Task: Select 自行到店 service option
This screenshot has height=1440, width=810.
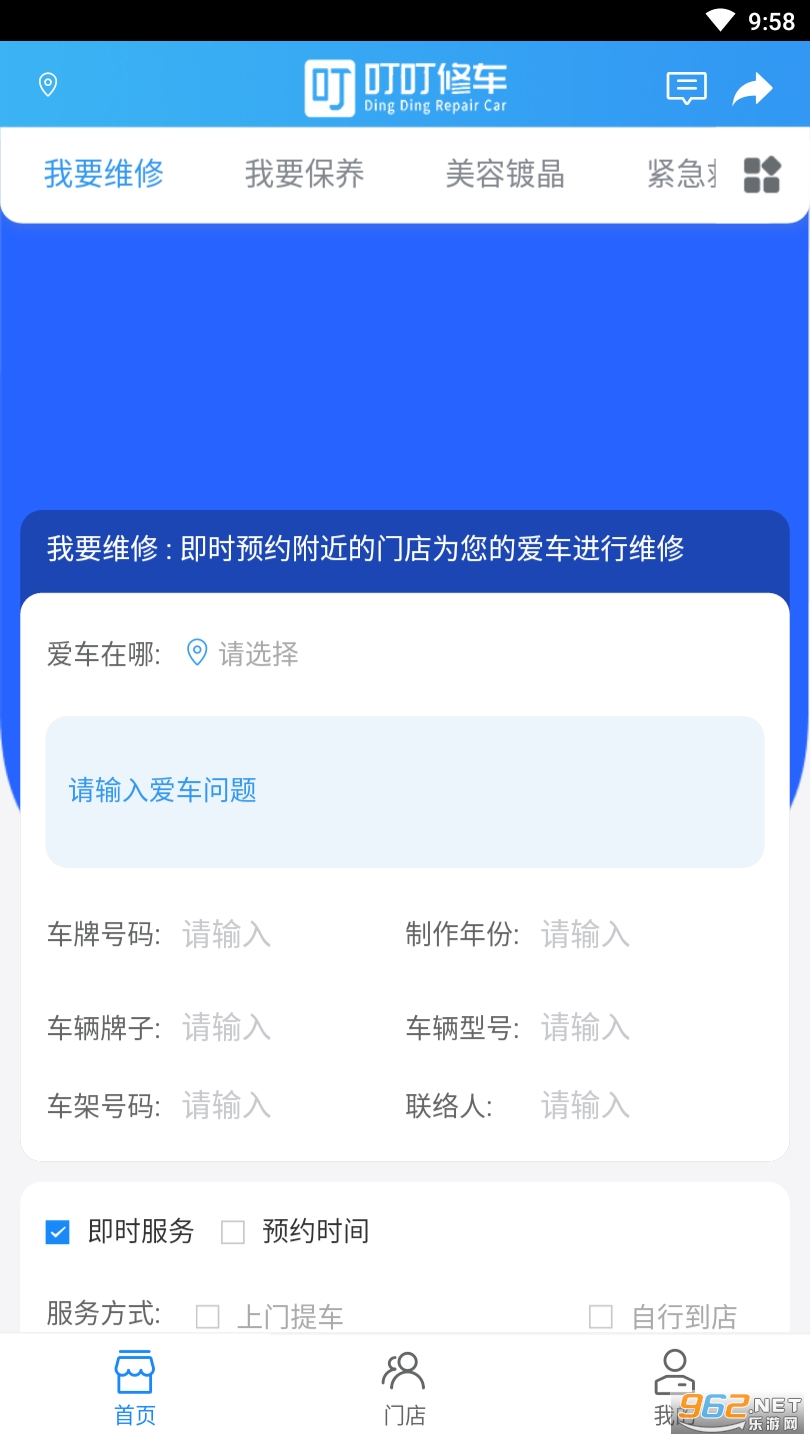Action: point(601,1317)
